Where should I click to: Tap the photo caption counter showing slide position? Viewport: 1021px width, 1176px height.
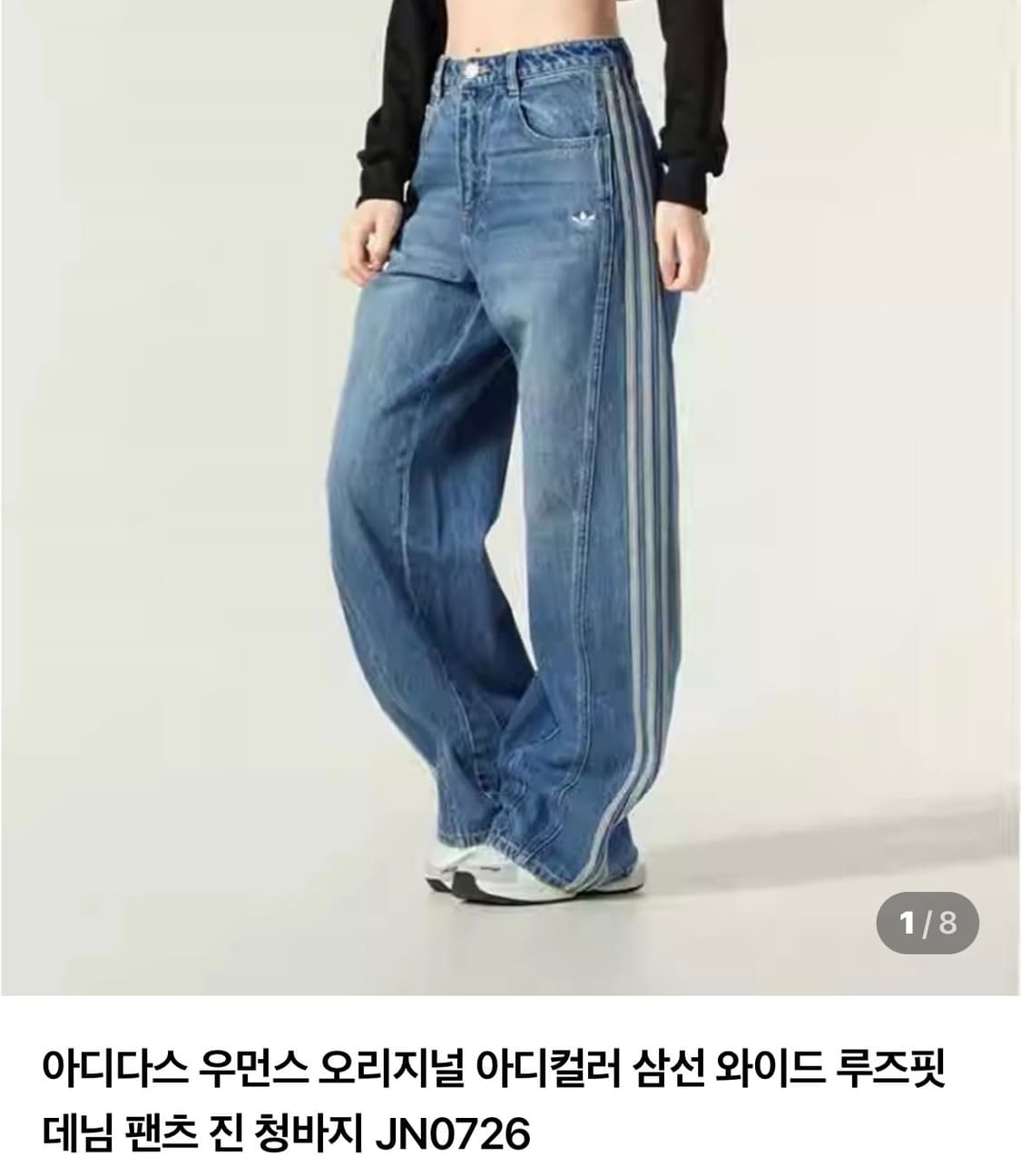click(926, 923)
